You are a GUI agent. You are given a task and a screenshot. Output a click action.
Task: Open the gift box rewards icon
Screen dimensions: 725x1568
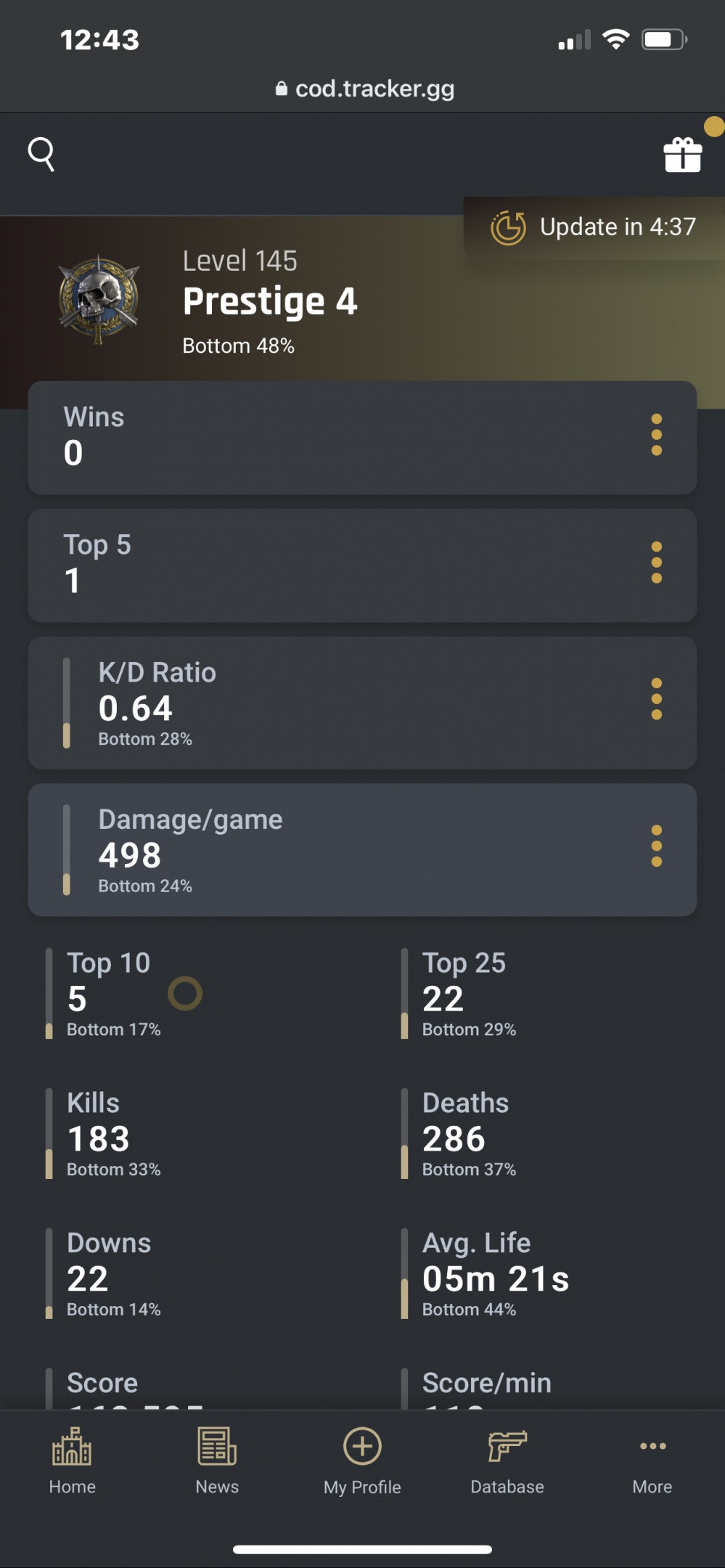pyautogui.click(x=683, y=155)
